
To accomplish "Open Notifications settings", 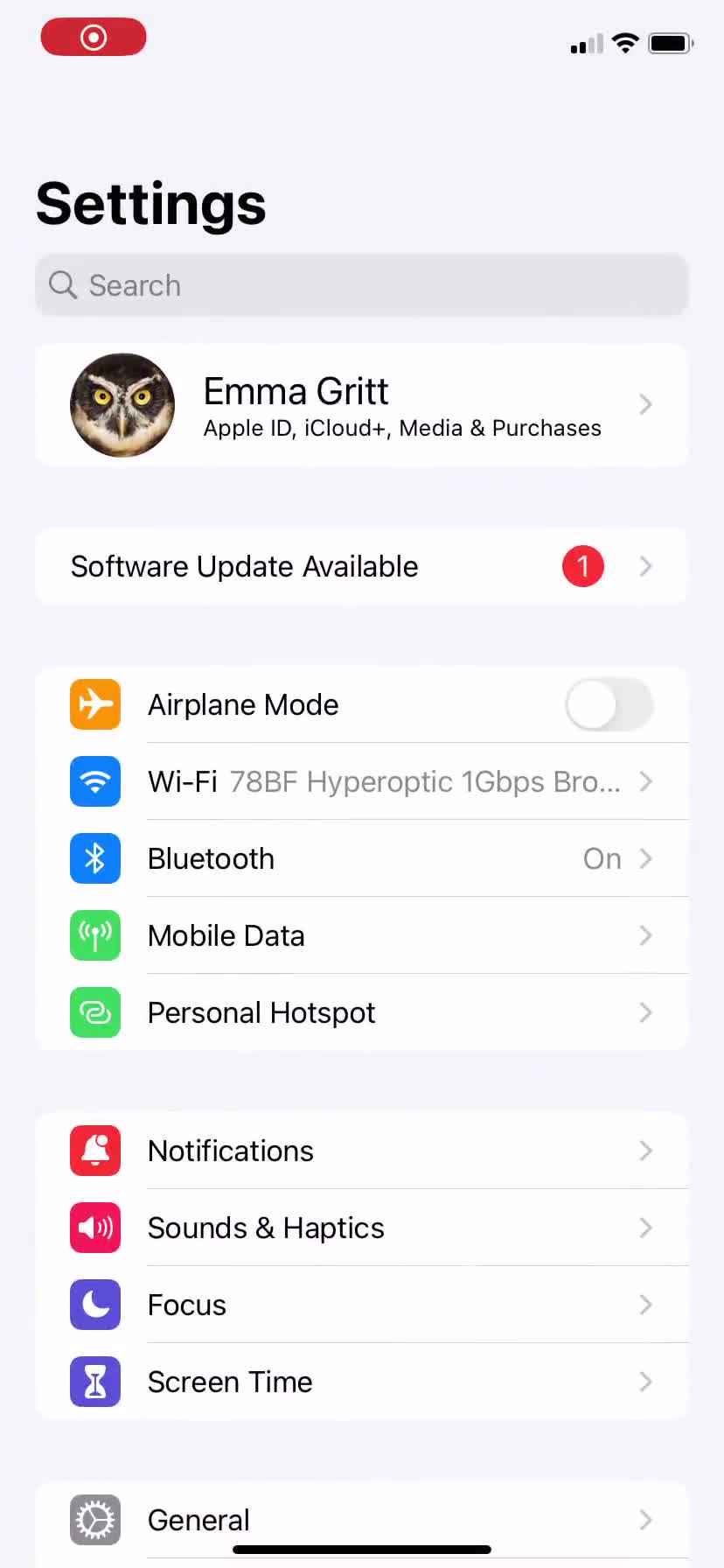I will (362, 1151).
